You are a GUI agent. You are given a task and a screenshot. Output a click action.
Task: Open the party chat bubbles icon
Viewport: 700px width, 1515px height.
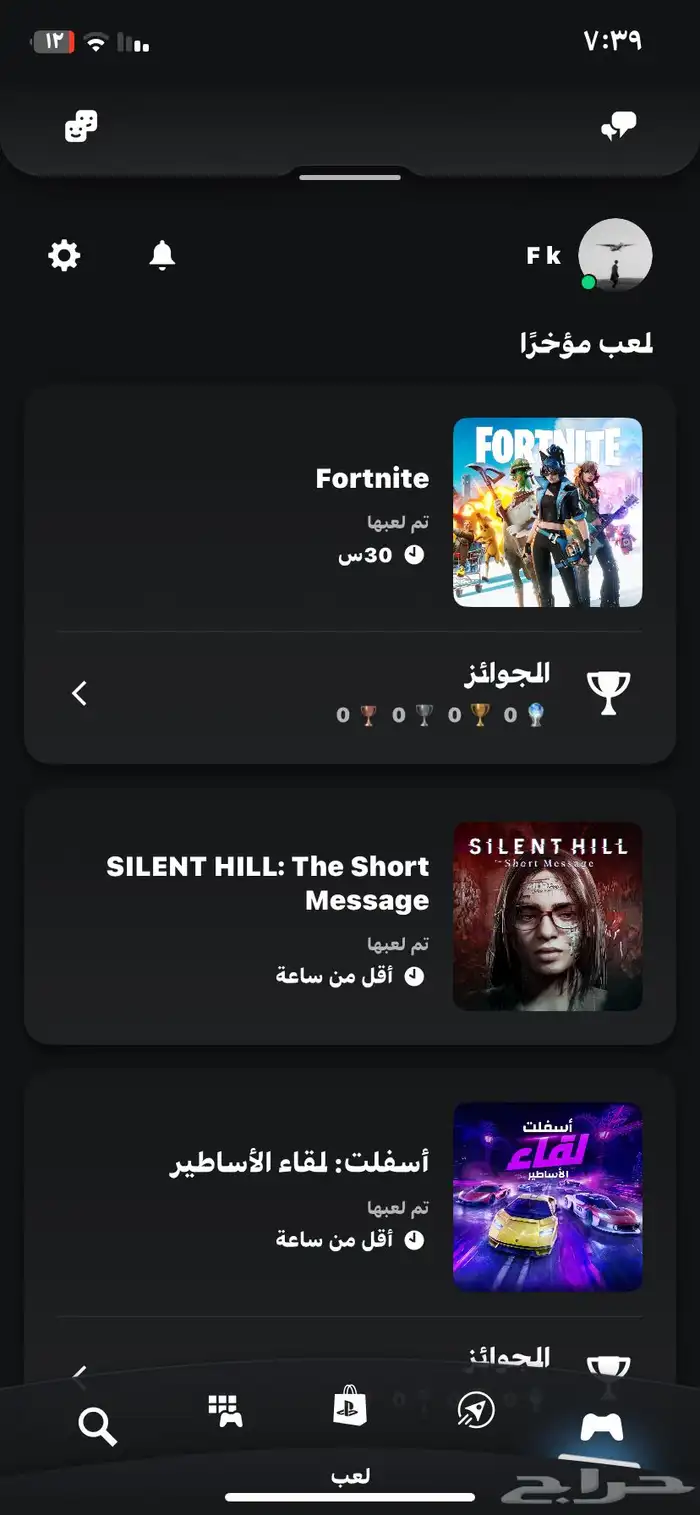[x=618, y=126]
